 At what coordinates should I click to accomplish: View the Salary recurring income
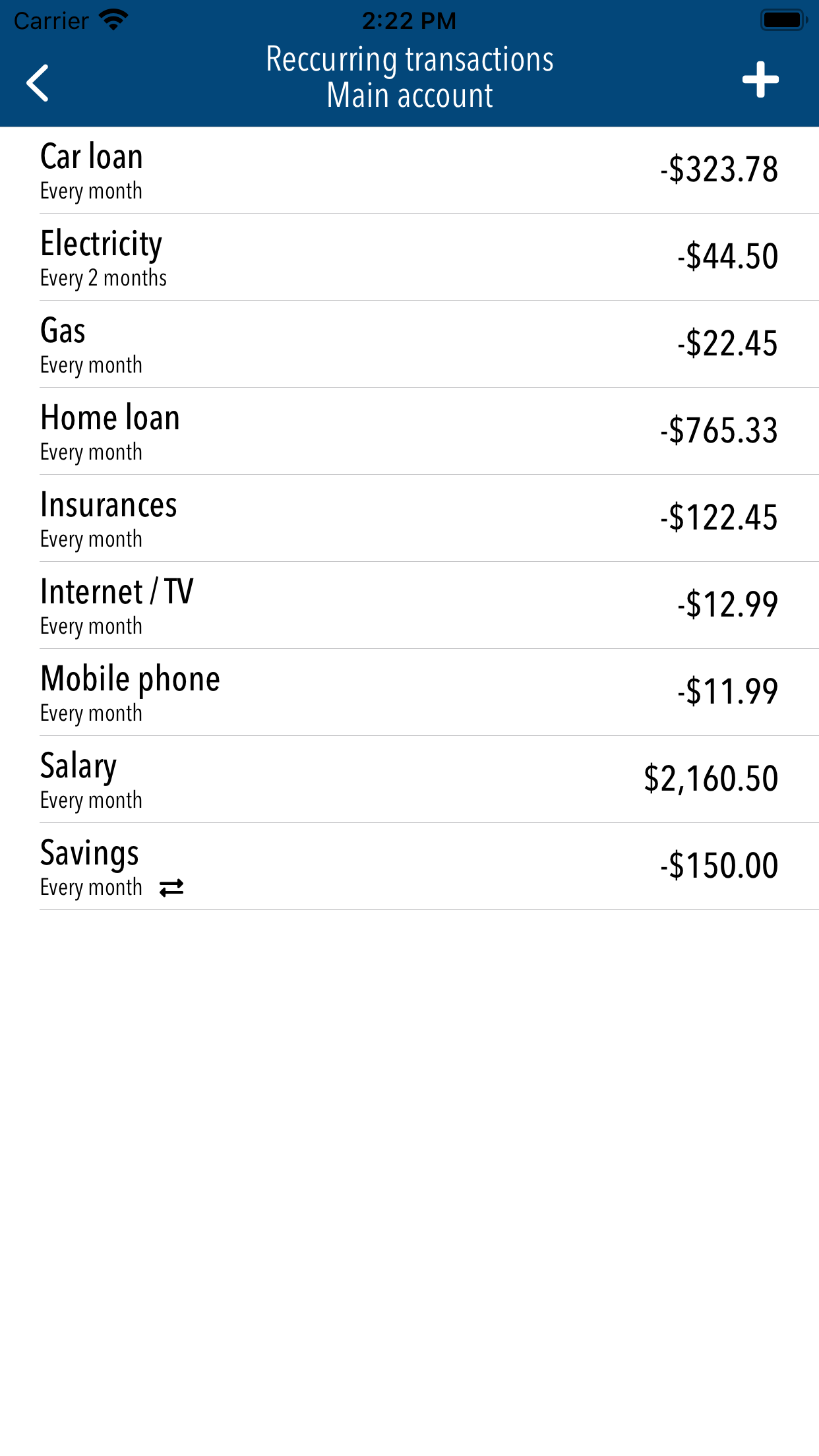pos(409,779)
